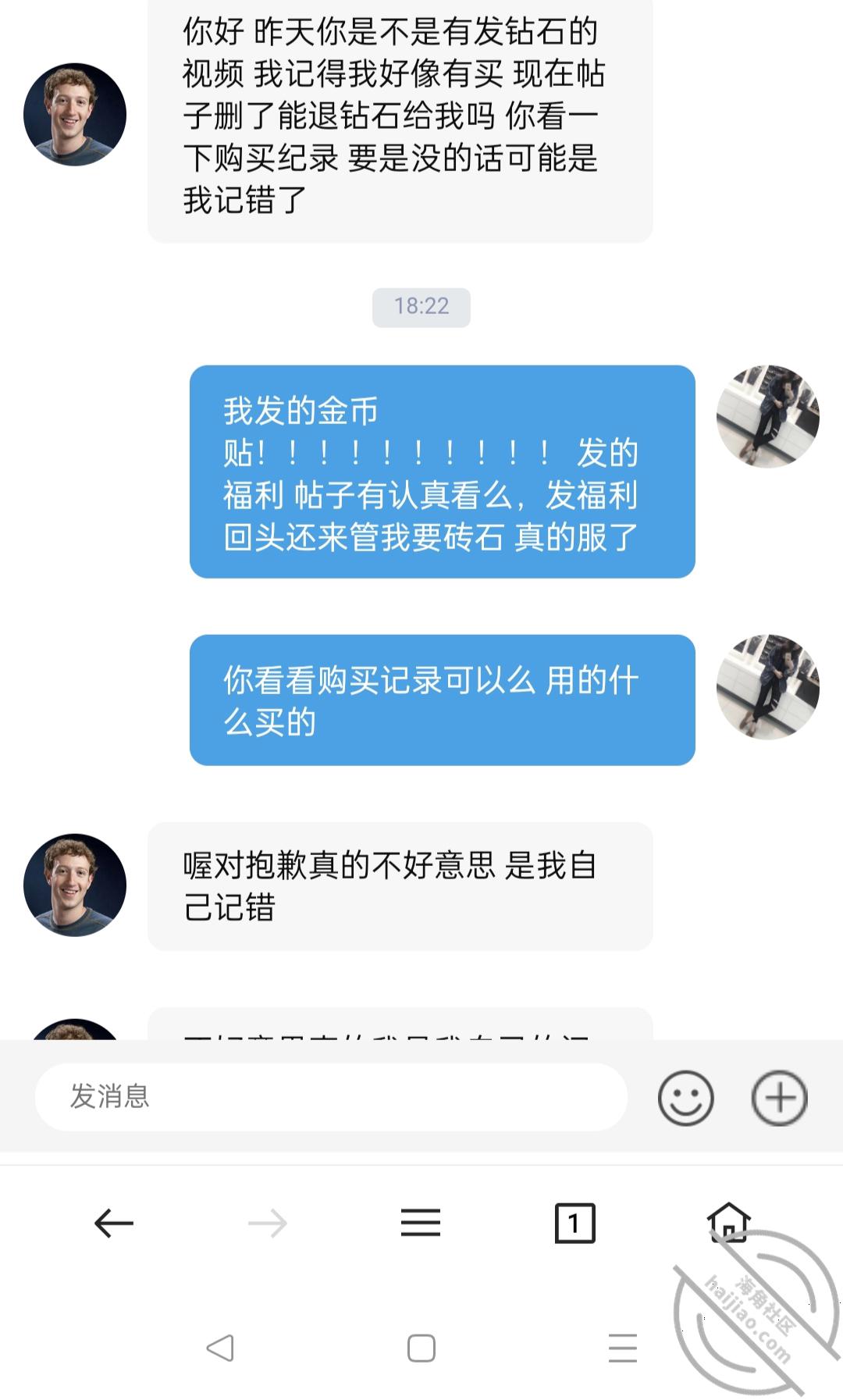843x1400 pixels.
Task: Tap the system home button
Action: point(421,1348)
